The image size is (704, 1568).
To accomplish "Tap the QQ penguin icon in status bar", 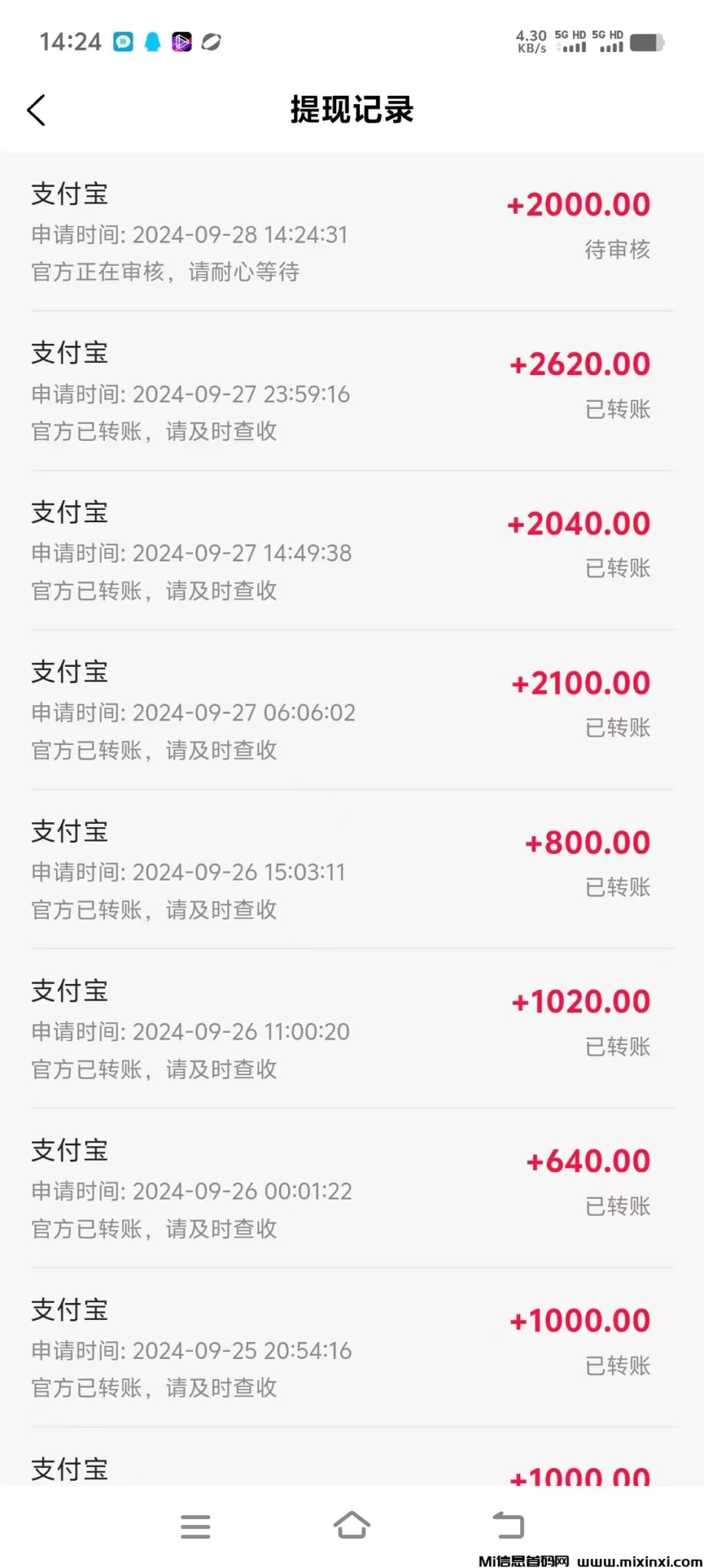I will 152,42.
